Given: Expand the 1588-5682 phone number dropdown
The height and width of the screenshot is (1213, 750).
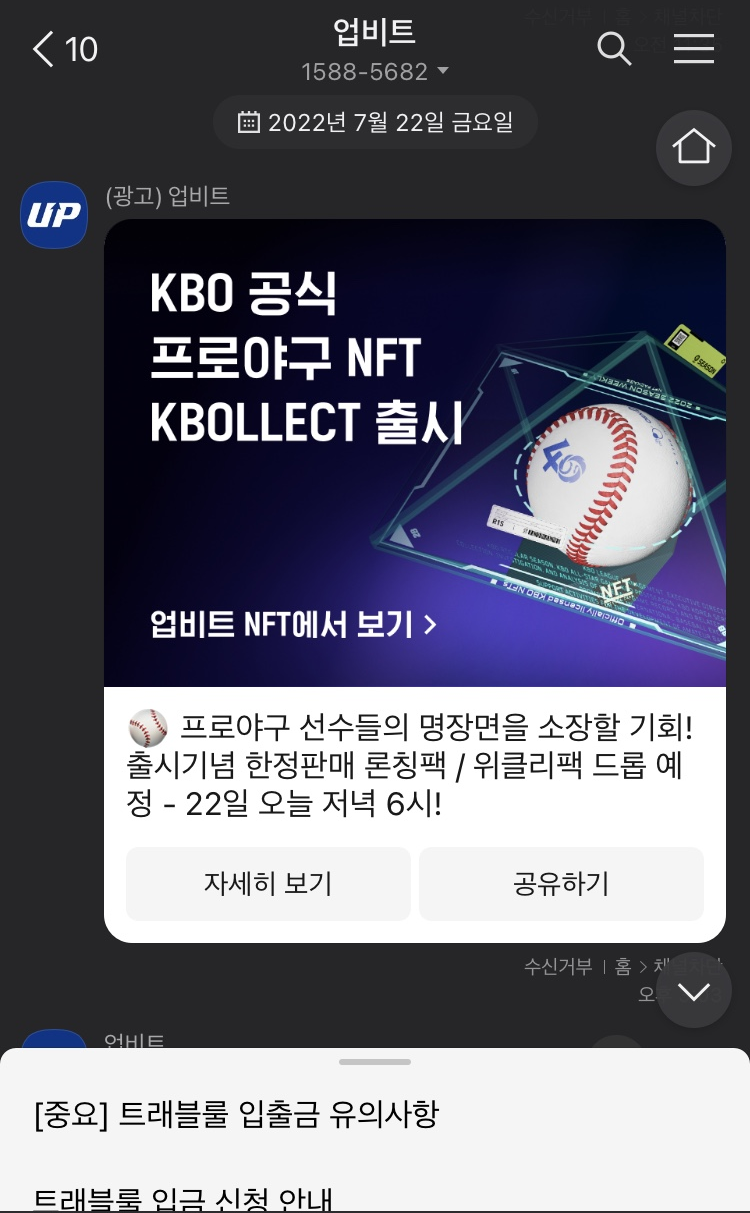Looking at the screenshot, I should (375, 71).
